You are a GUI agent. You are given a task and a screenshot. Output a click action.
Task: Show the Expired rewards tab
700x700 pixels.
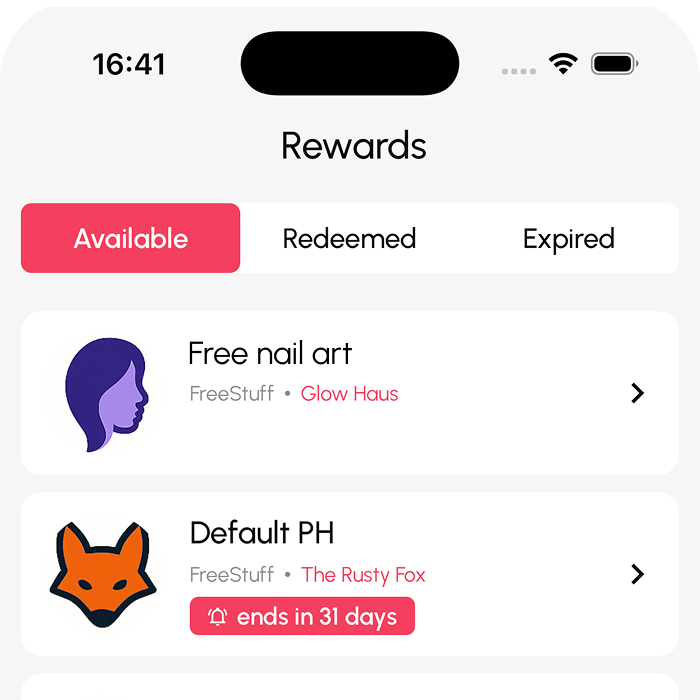pos(568,238)
